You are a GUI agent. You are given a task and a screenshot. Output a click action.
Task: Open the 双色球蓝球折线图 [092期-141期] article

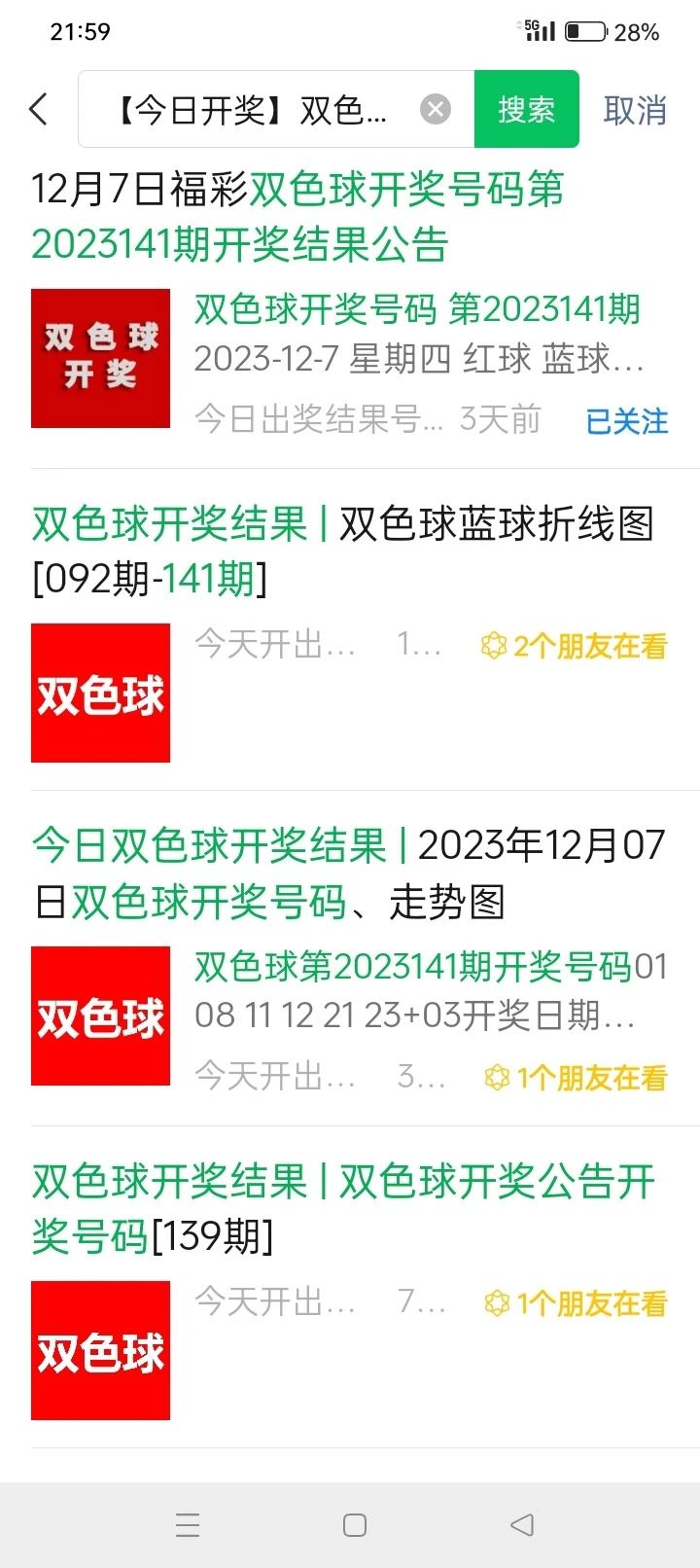click(342, 552)
